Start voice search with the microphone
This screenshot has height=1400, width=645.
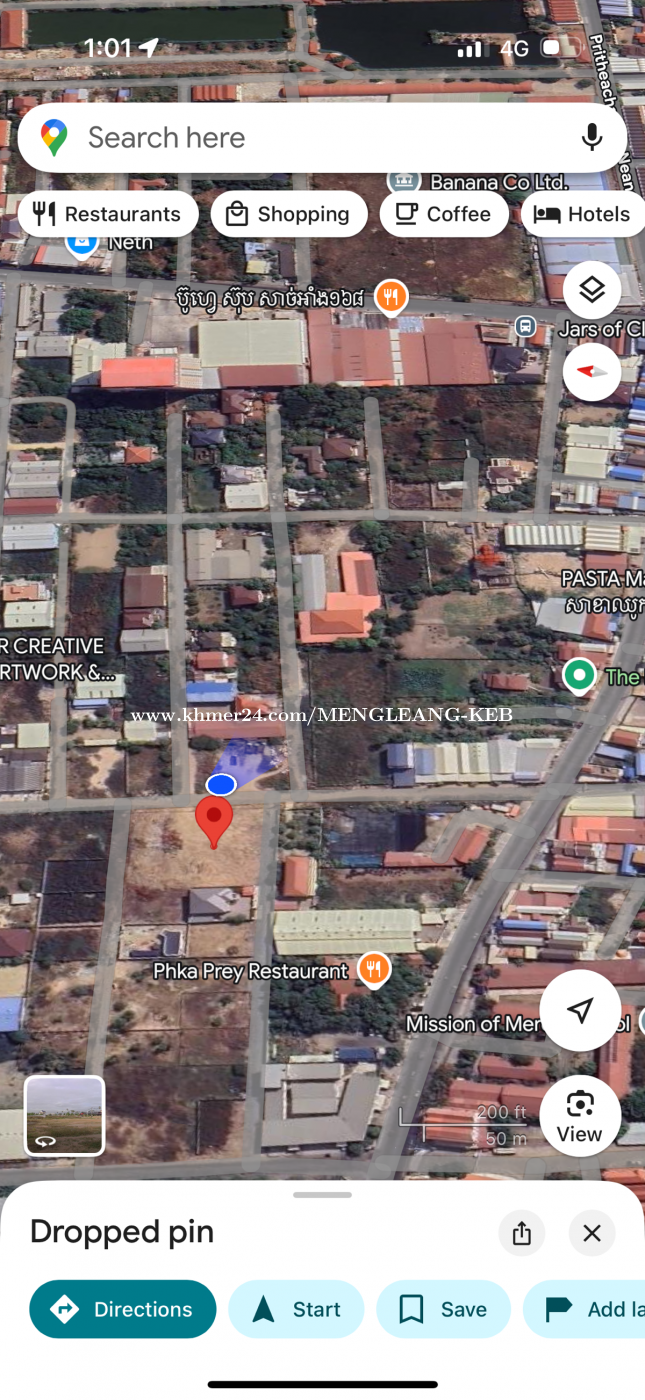click(x=592, y=137)
